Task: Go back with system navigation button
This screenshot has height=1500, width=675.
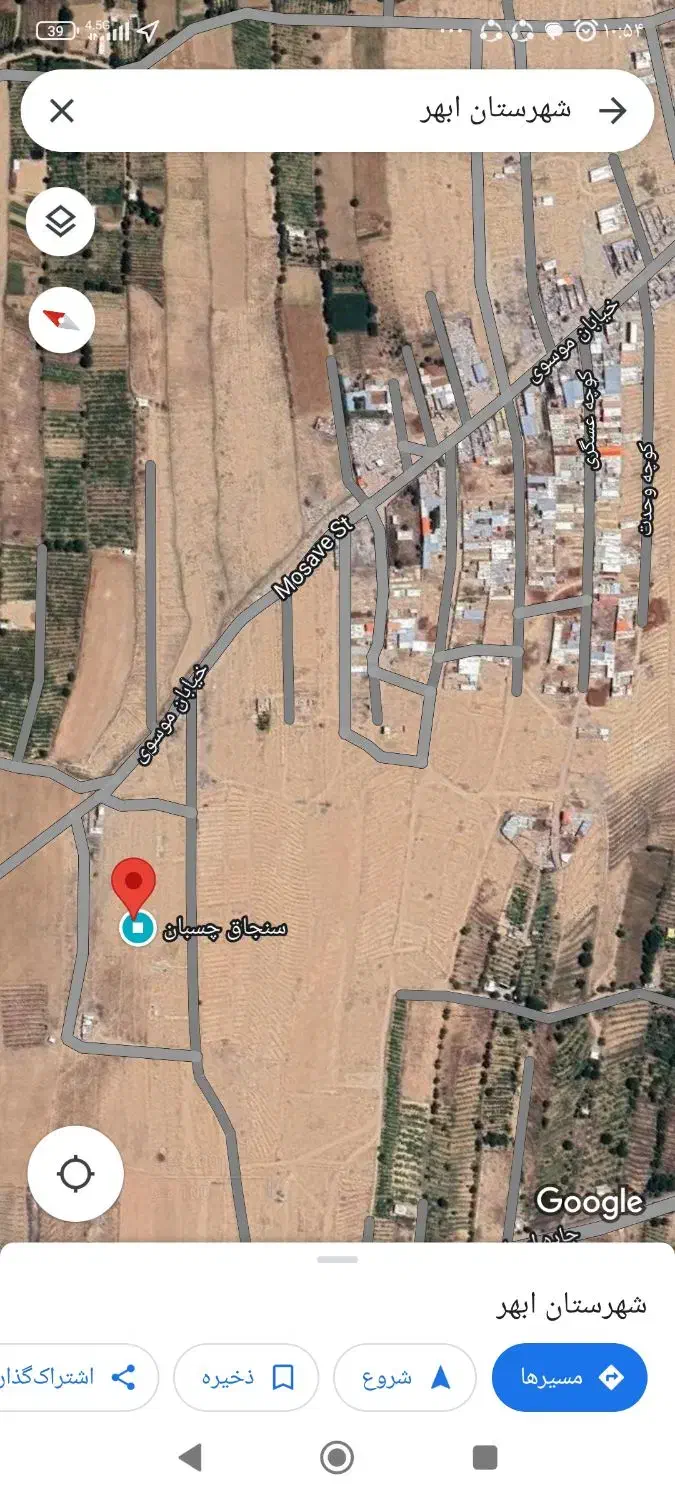Action: 189,1457
